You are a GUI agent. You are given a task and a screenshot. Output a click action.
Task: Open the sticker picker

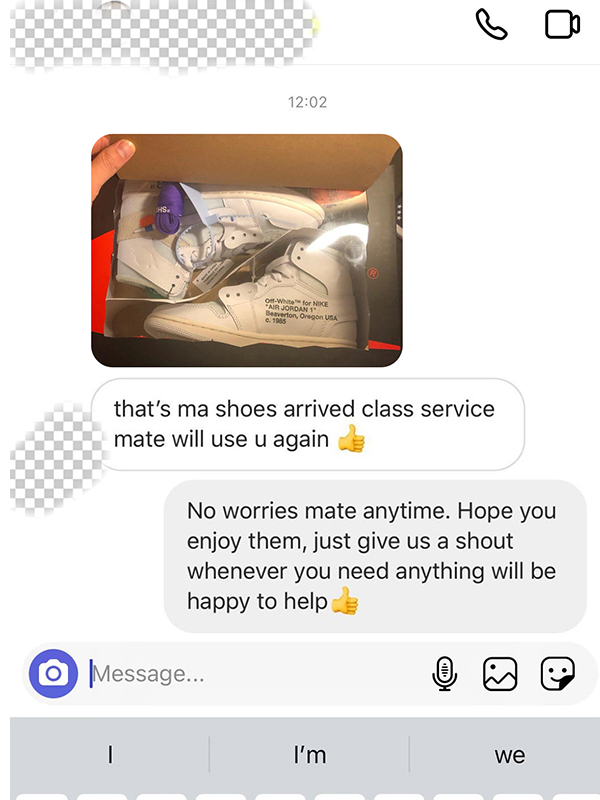(557, 674)
